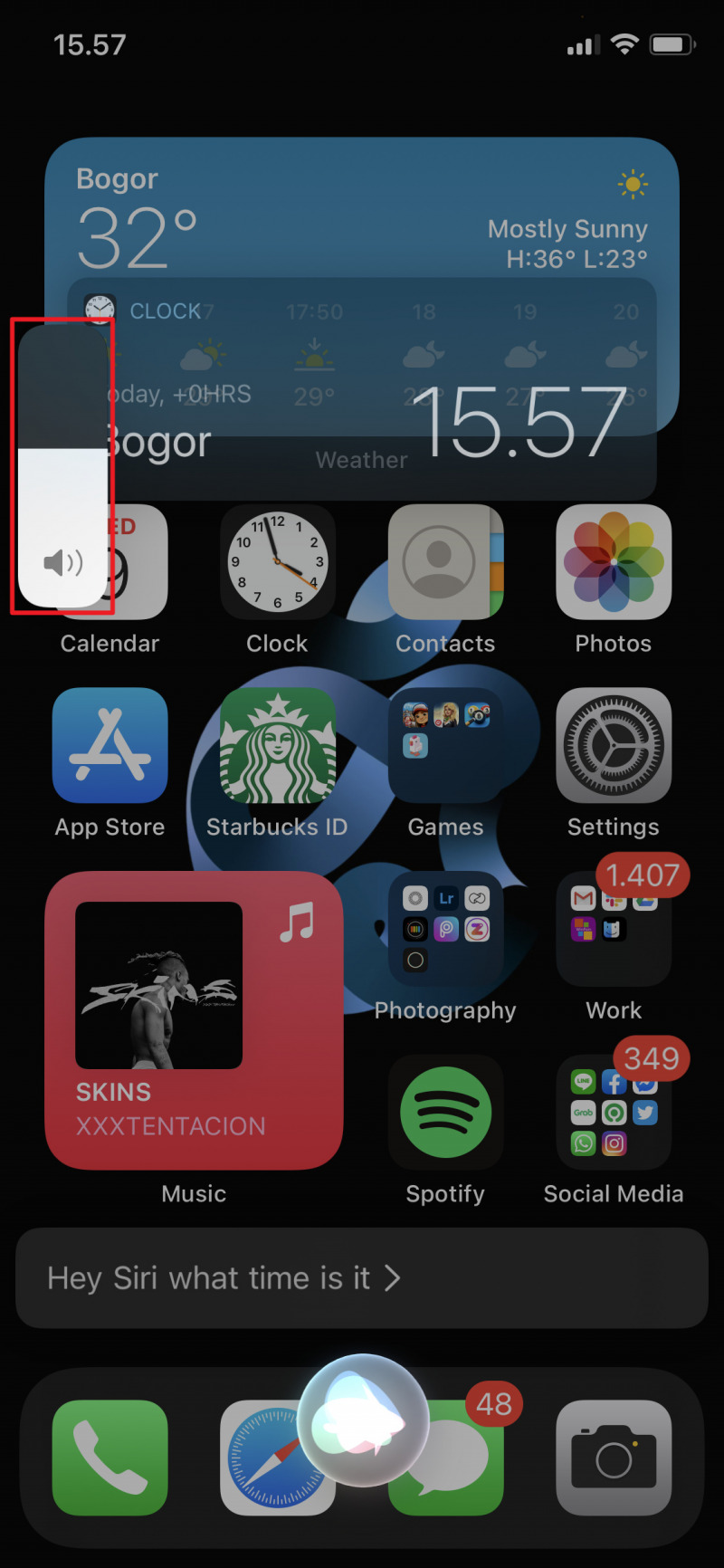This screenshot has height=1568, width=724.
Task: Tap the Siri orb
Action: [363, 1420]
